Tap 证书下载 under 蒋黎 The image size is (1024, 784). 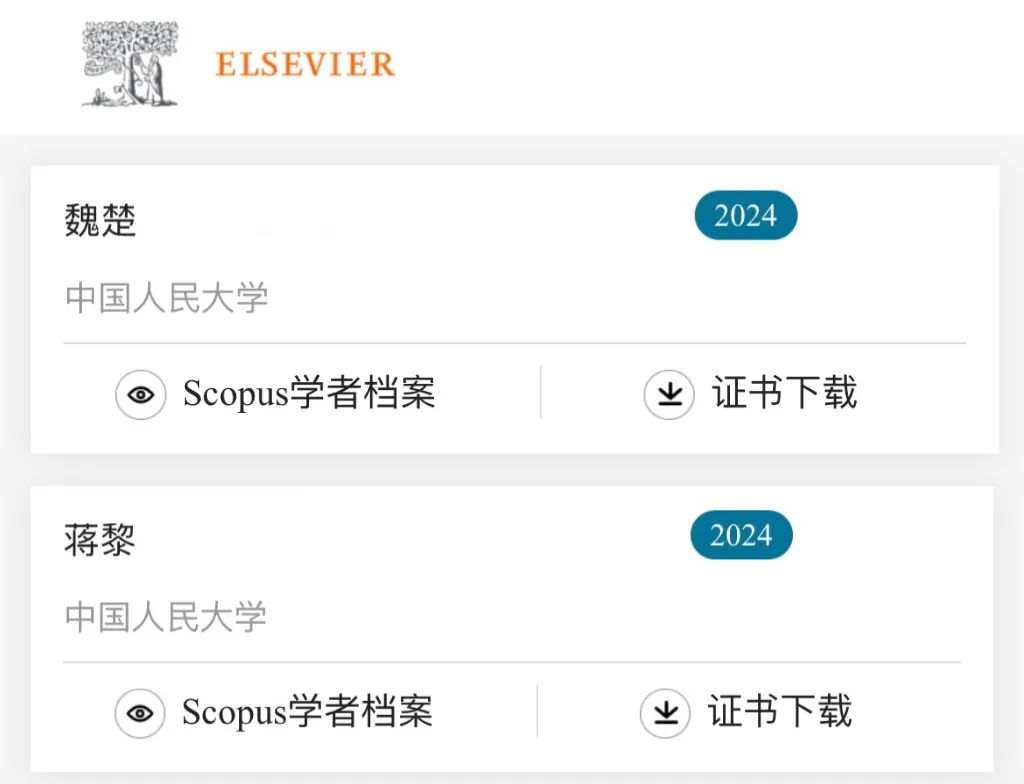click(x=746, y=713)
